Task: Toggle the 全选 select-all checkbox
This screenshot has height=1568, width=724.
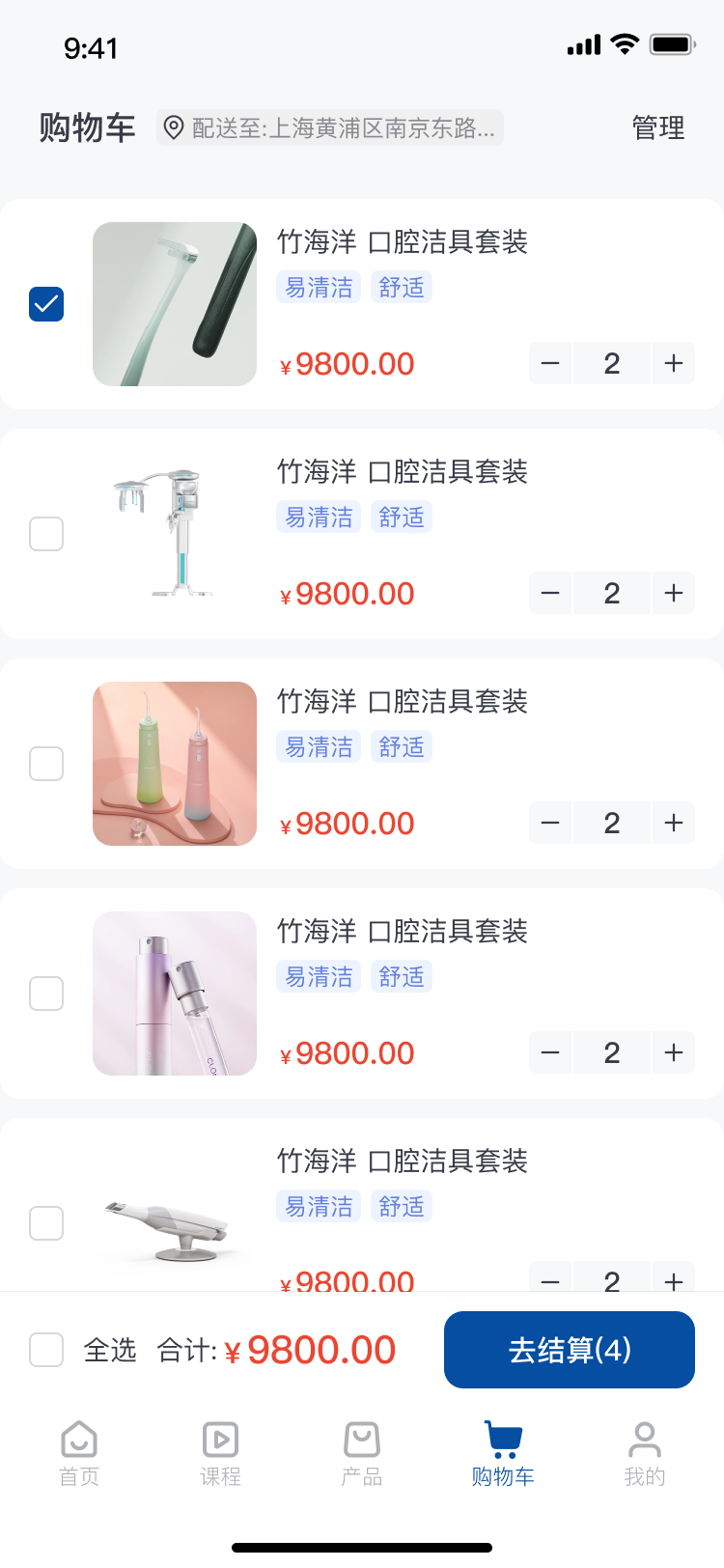Action: 46,1350
